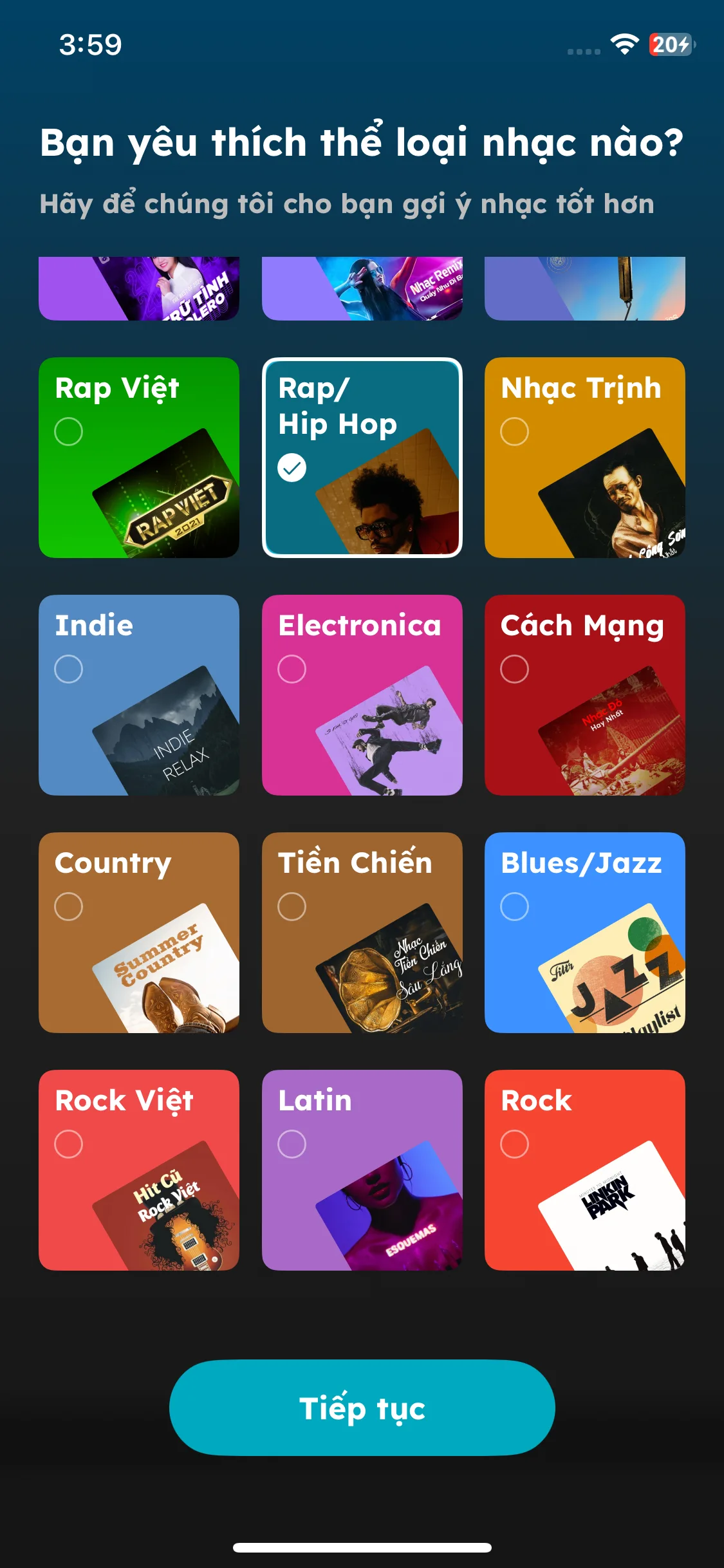Viewport: 724px width, 1568px height.
Task: Pick the Blues/Jazz genre card
Action: (x=584, y=932)
